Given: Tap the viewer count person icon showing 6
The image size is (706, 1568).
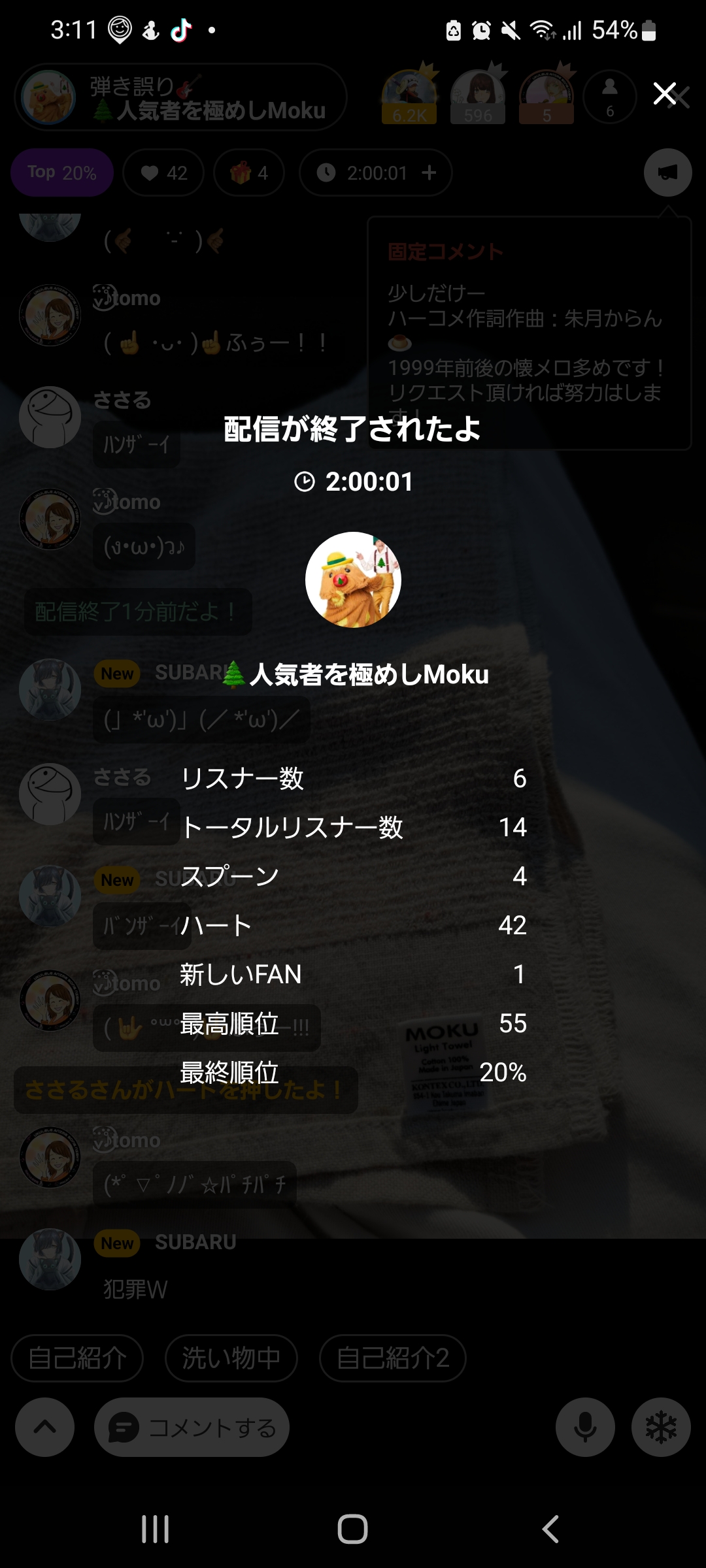Looking at the screenshot, I should point(609,97).
